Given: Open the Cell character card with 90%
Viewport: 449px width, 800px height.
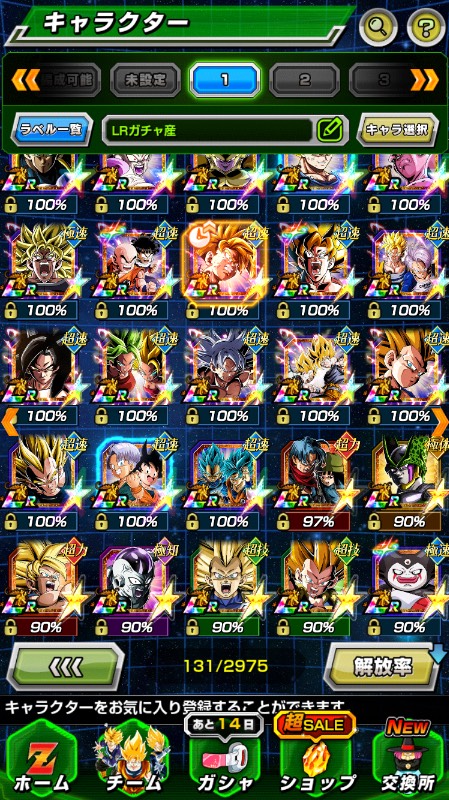Looking at the screenshot, I should (408, 484).
